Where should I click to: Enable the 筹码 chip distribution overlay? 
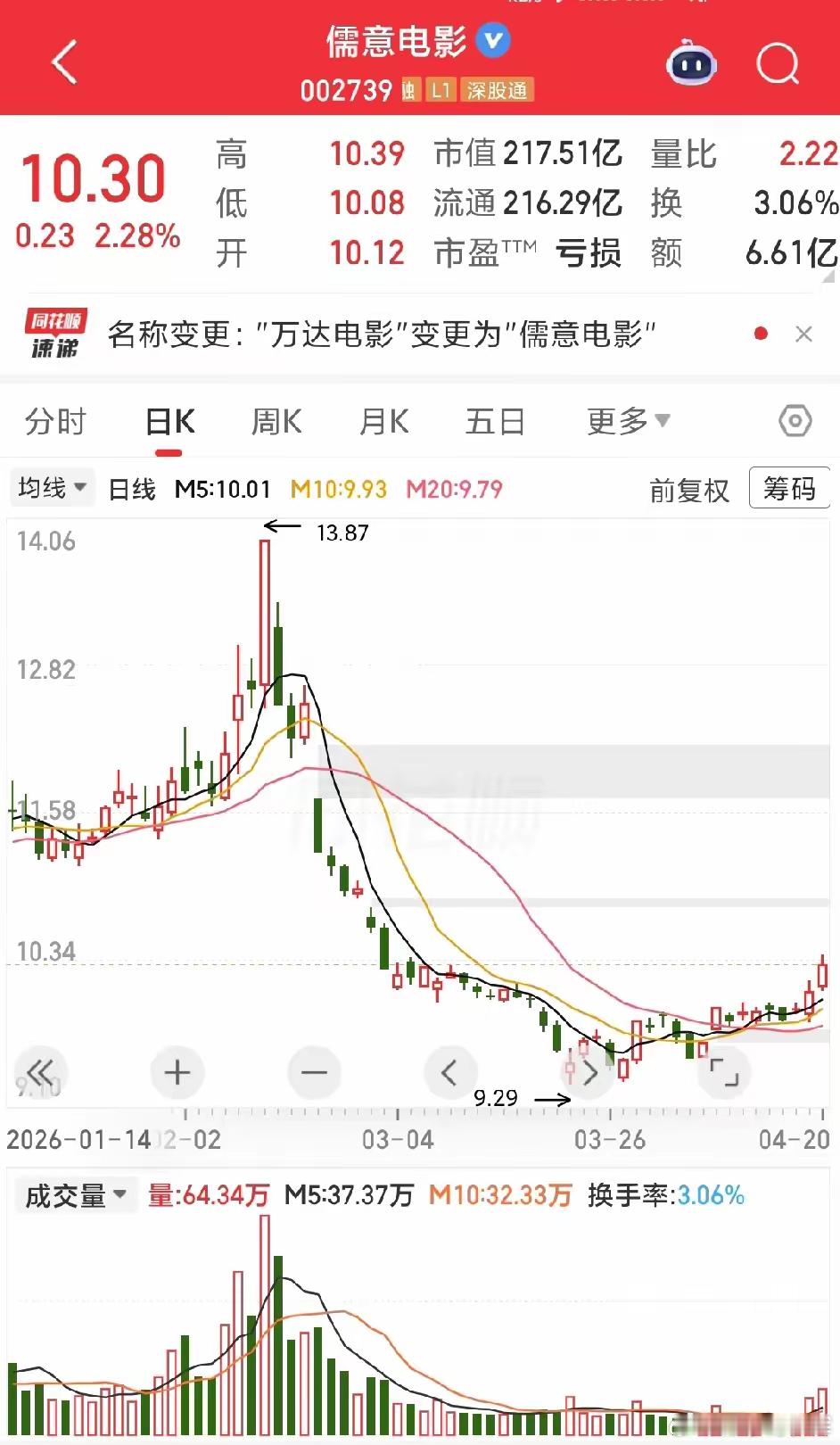pos(789,490)
